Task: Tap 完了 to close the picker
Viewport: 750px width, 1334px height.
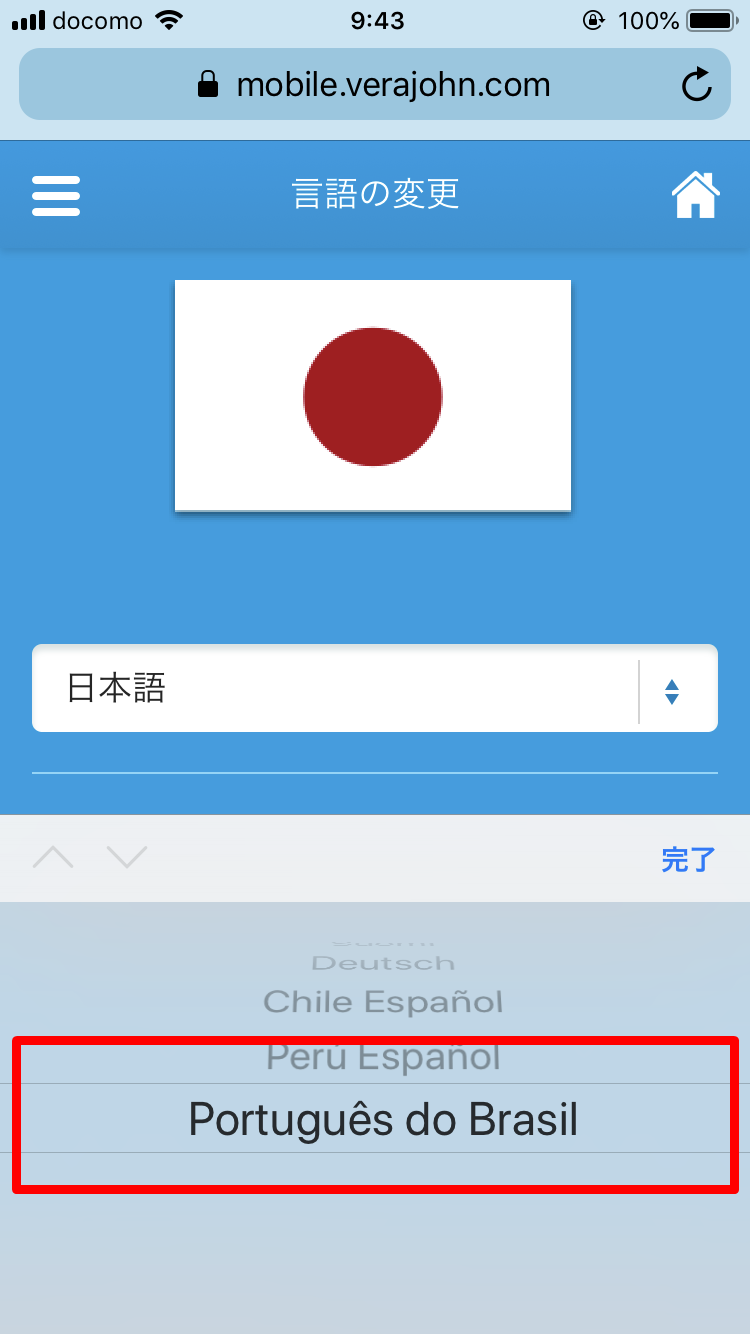Action: coord(688,859)
